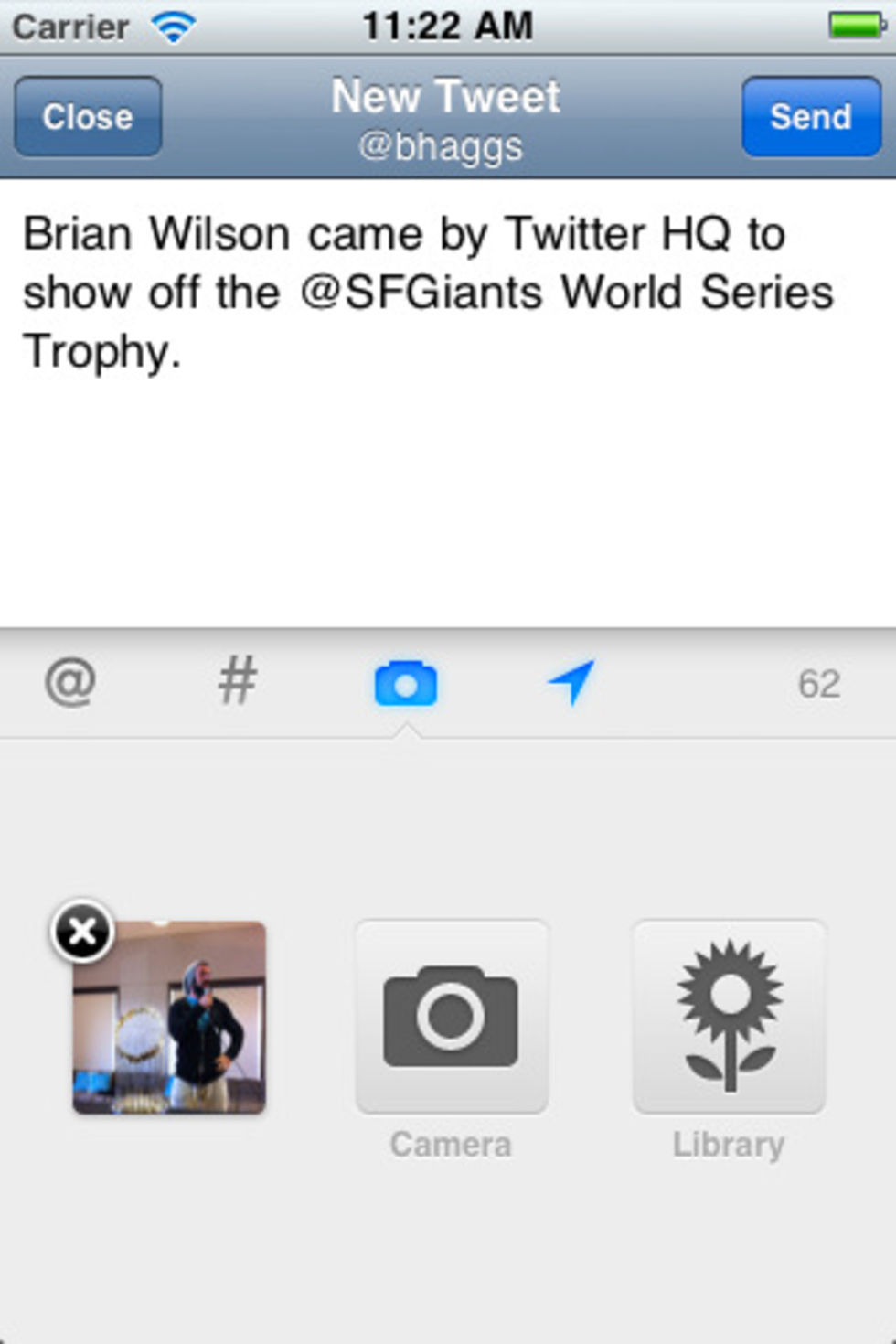
Task: Remove the attached photo
Action: point(82,932)
